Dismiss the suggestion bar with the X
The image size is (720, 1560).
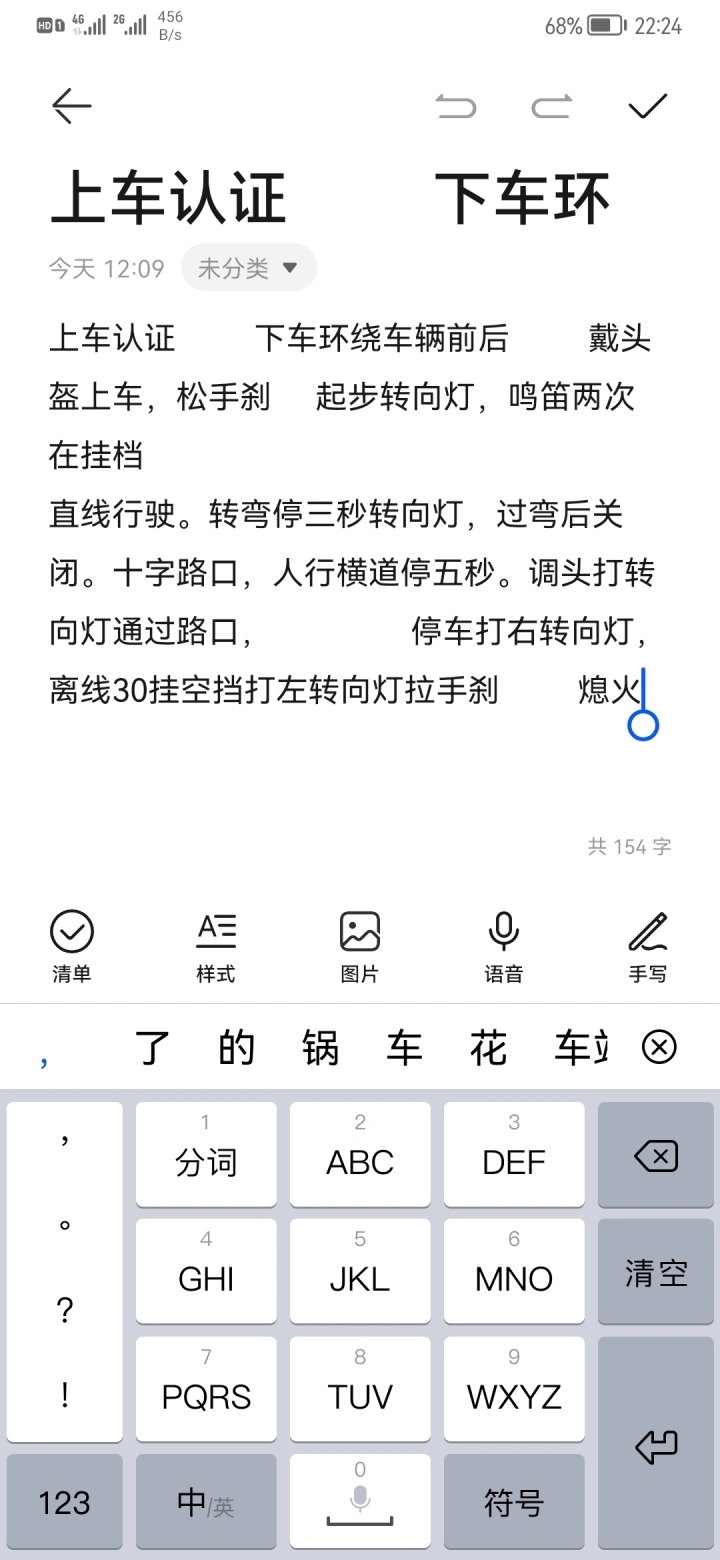click(x=659, y=1047)
